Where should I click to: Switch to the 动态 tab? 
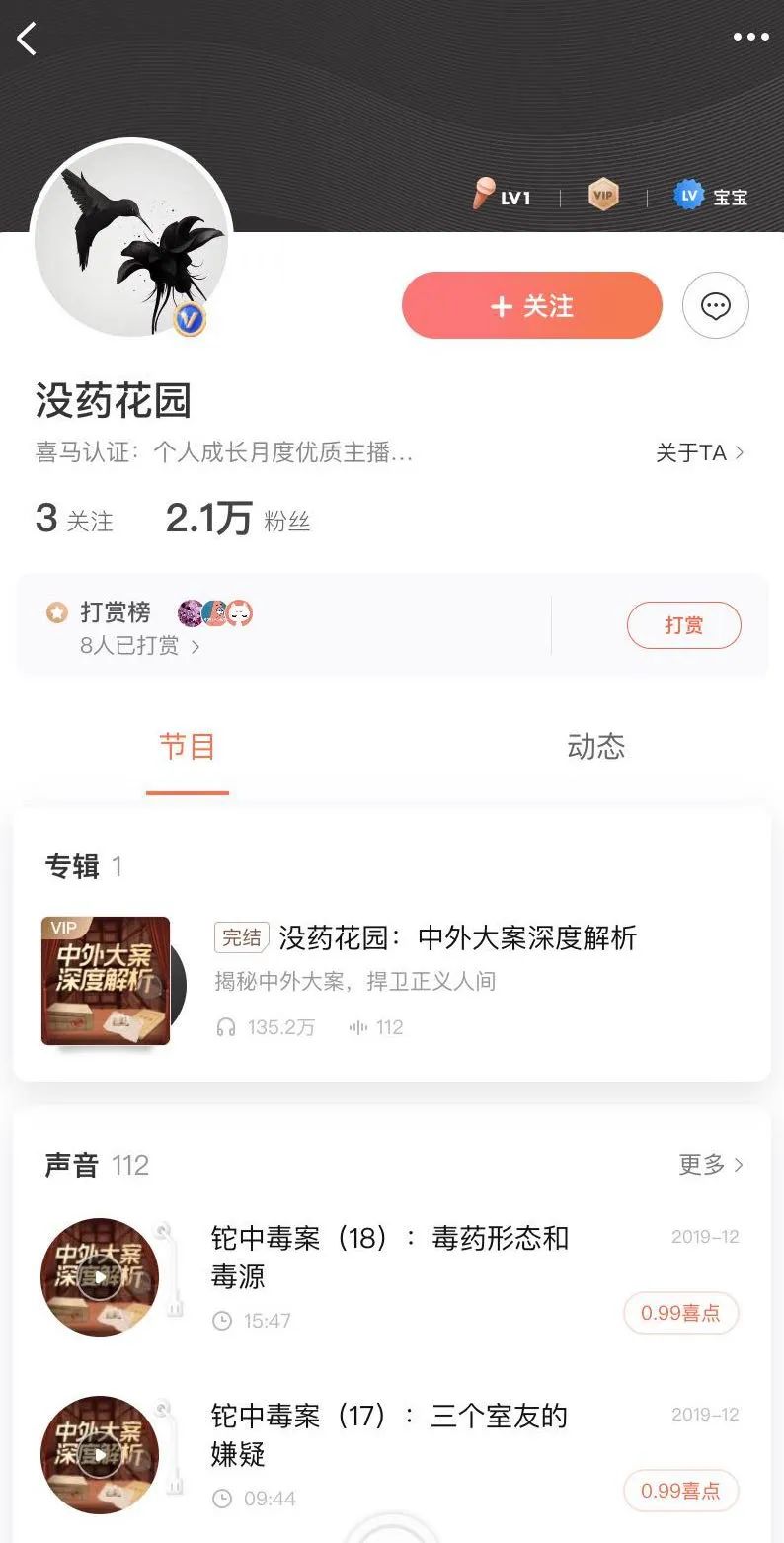coord(595,746)
